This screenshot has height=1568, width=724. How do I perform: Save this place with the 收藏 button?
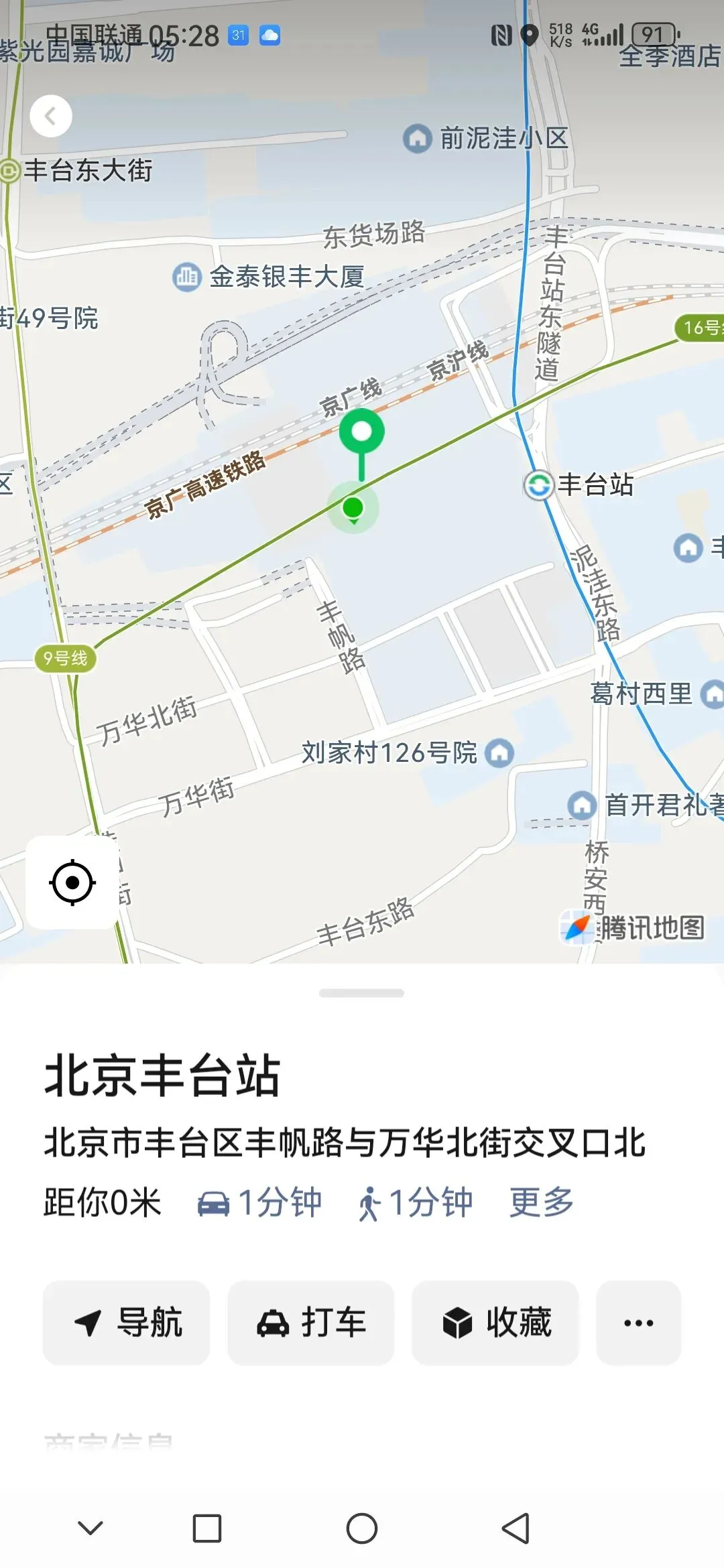click(495, 1323)
